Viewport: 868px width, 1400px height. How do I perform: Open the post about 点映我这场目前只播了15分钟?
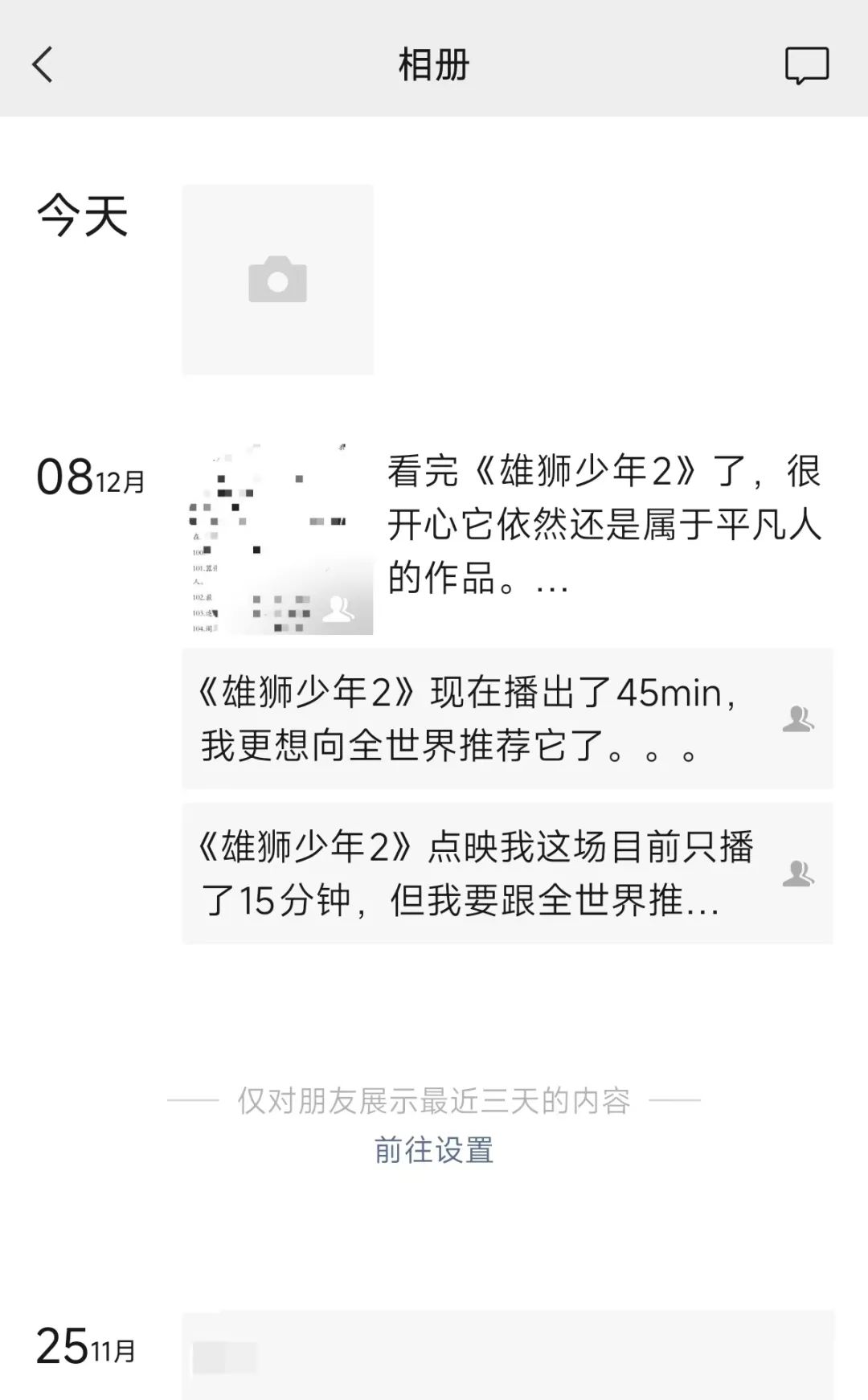[507, 873]
